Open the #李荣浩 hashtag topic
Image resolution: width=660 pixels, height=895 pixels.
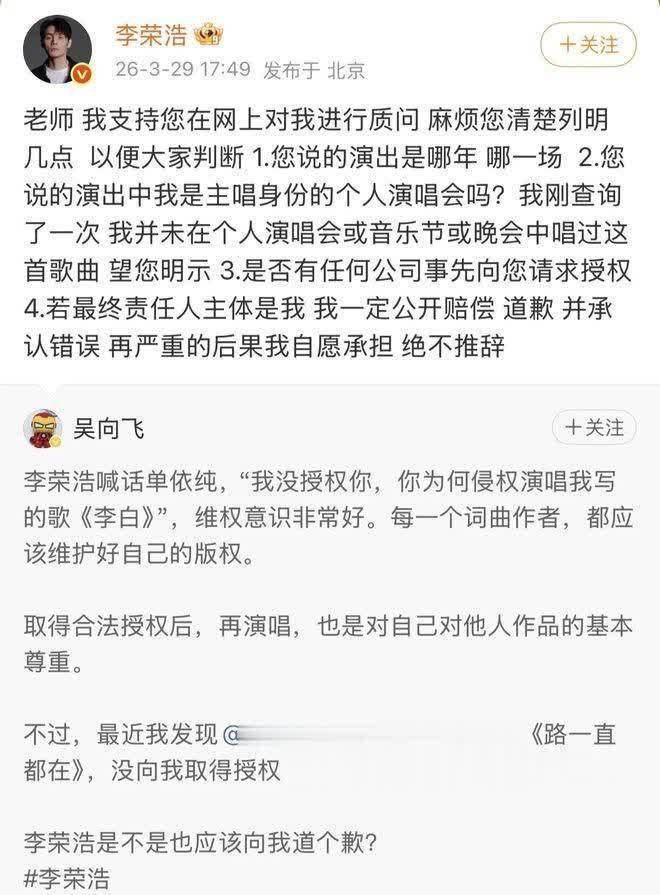pyautogui.click(x=66, y=880)
